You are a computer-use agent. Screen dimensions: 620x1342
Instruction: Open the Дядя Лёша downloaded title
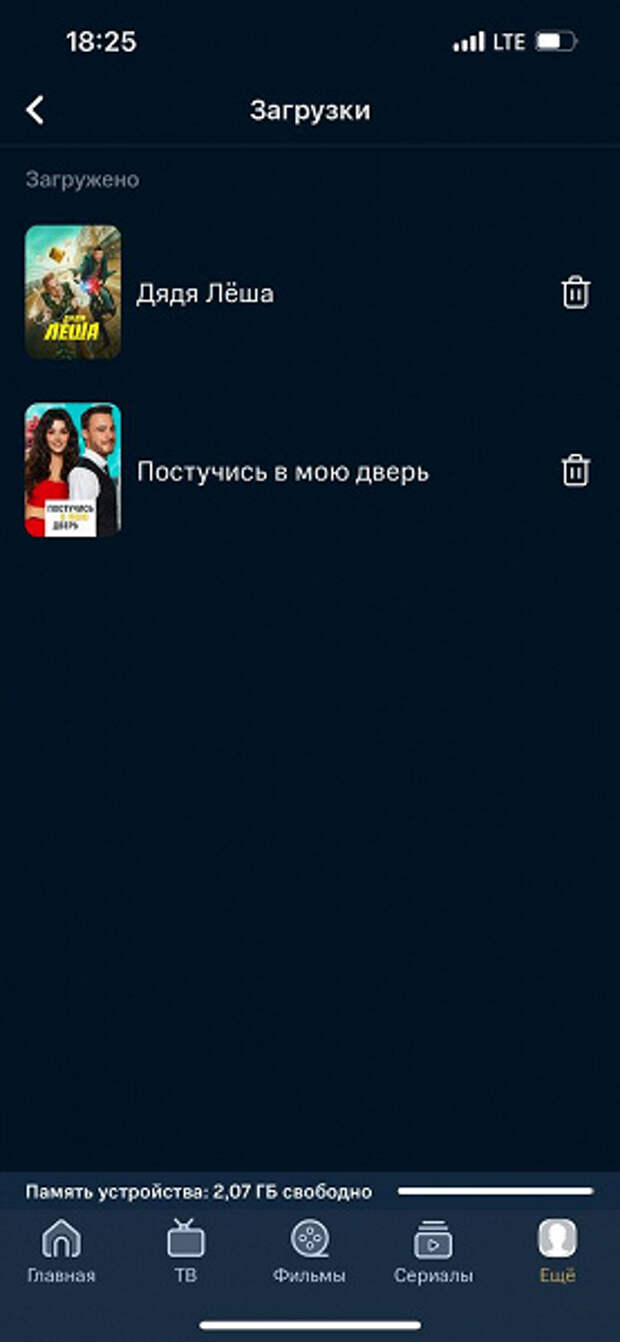[x=205, y=293]
